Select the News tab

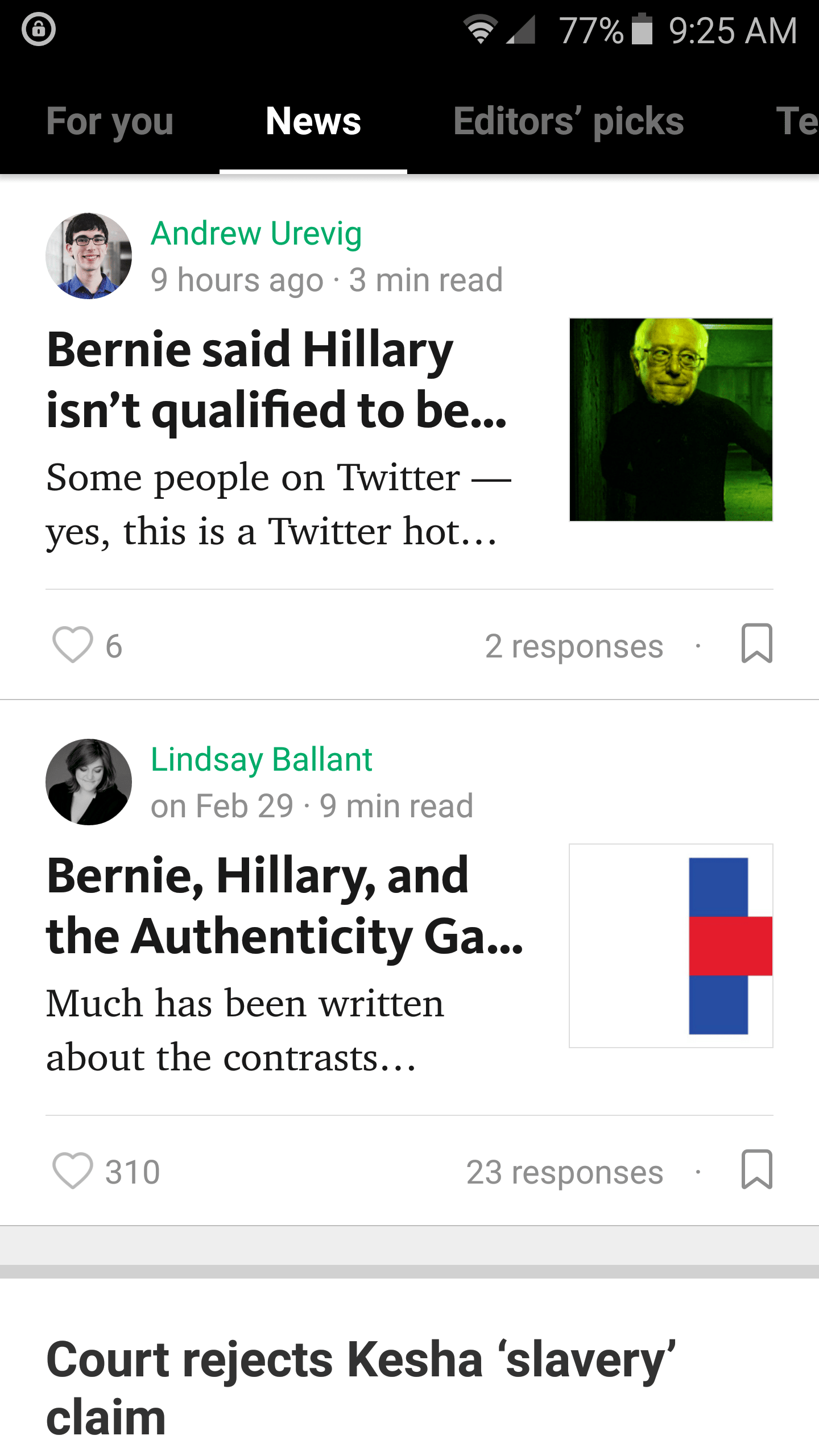[313, 121]
